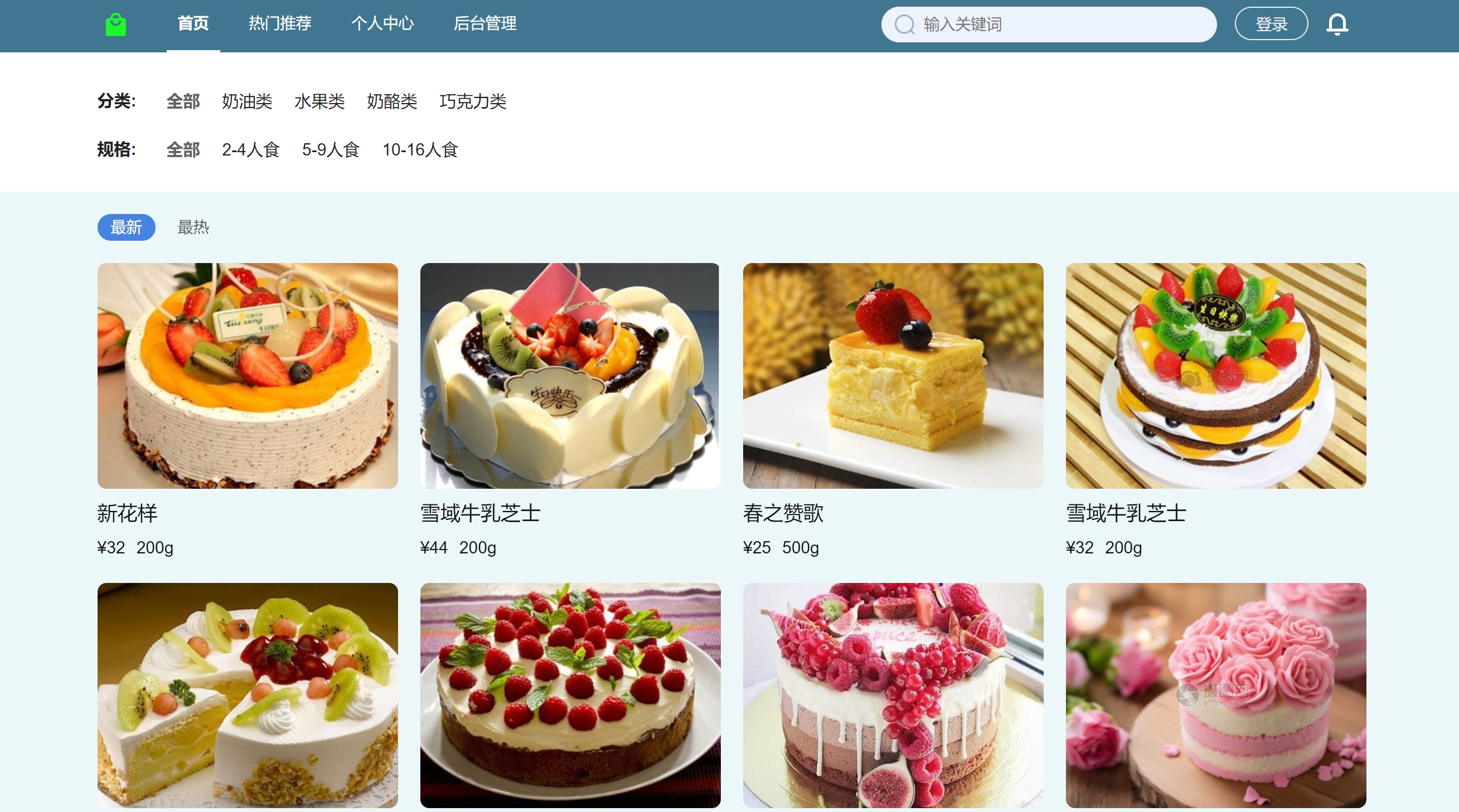Filter by the 10-16人食 size
Image resolution: width=1459 pixels, height=812 pixels.
point(420,149)
